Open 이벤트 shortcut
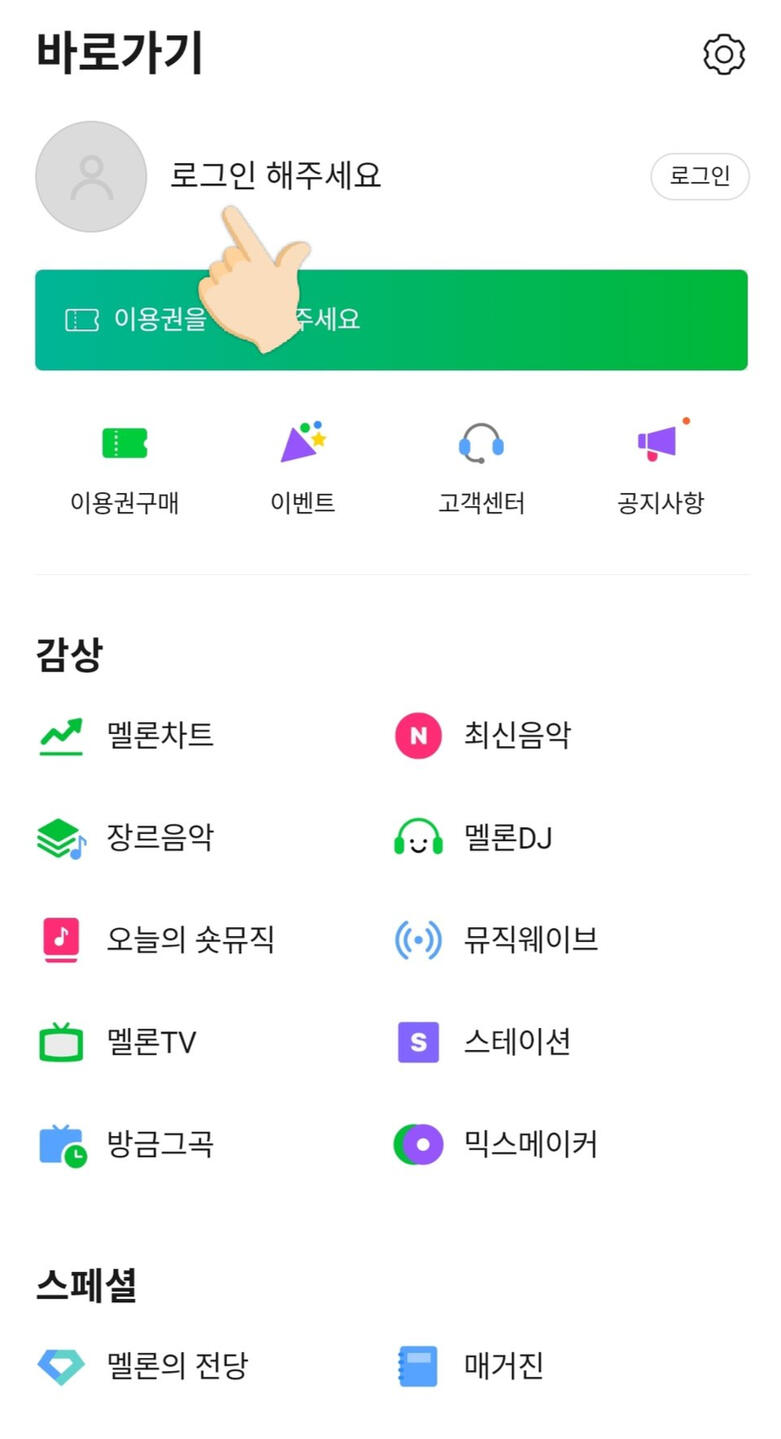 [x=303, y=467]
